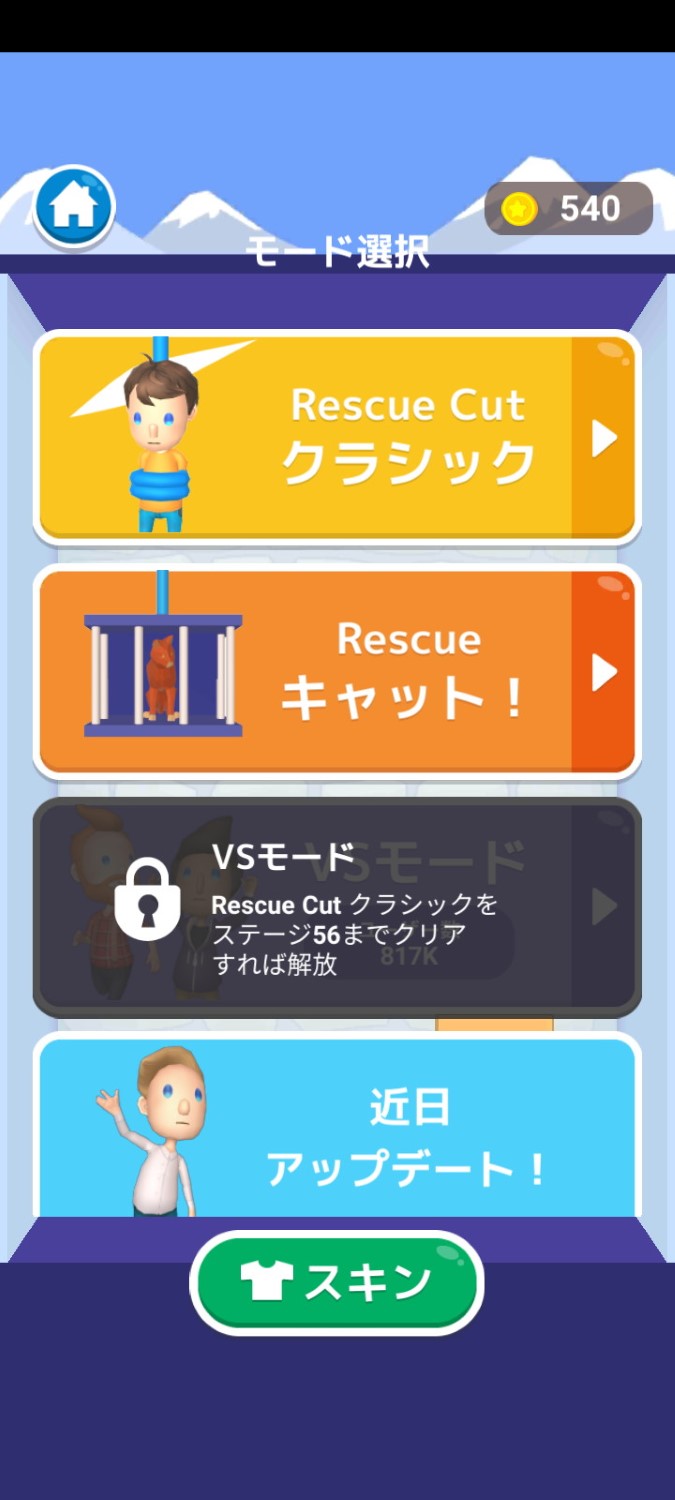Tap the locked VSモード card
Viewport: 675px width, 1500px height.
(337, 907)
